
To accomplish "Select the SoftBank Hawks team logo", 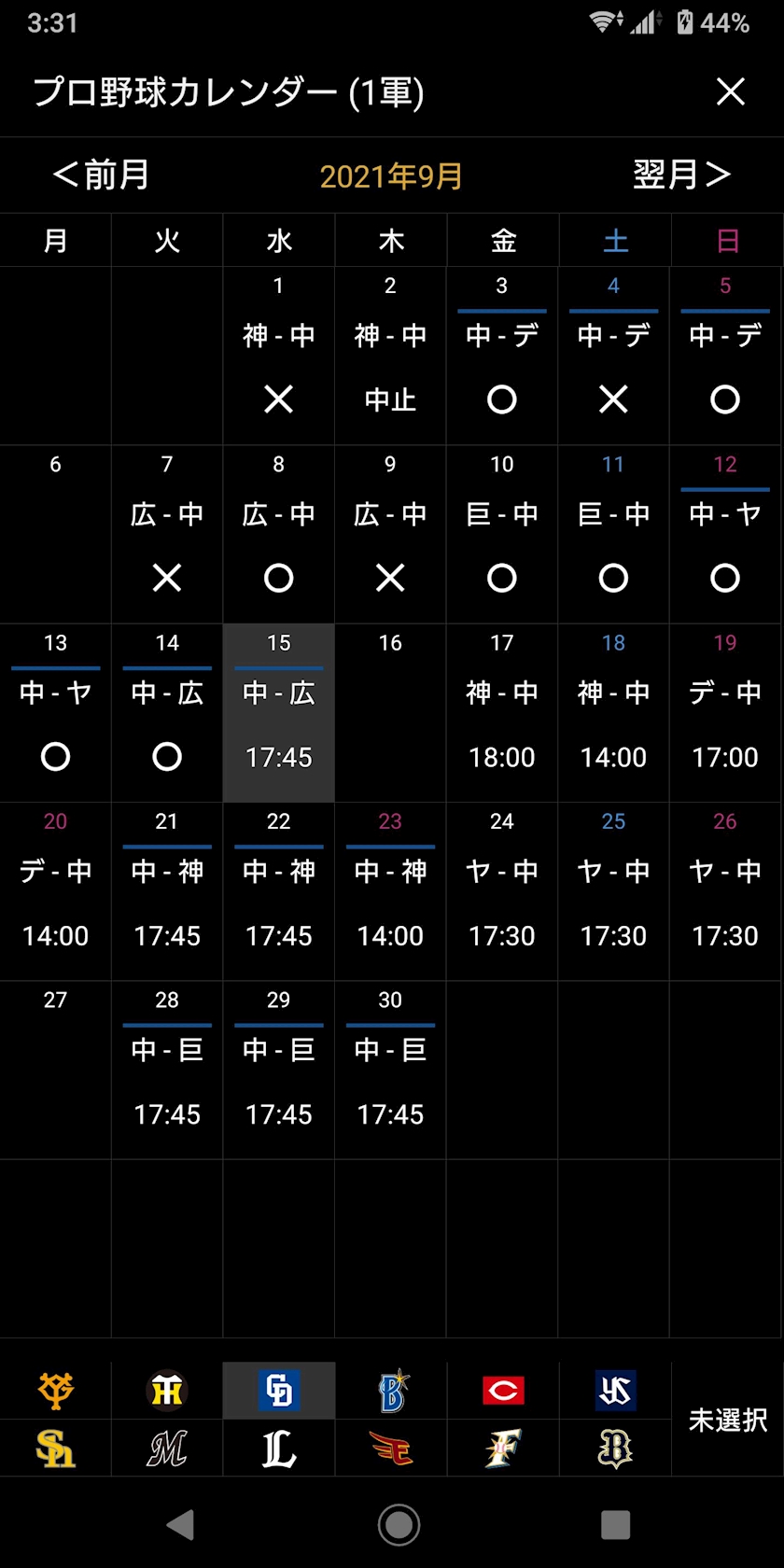I will click(x=55, y=1449).
